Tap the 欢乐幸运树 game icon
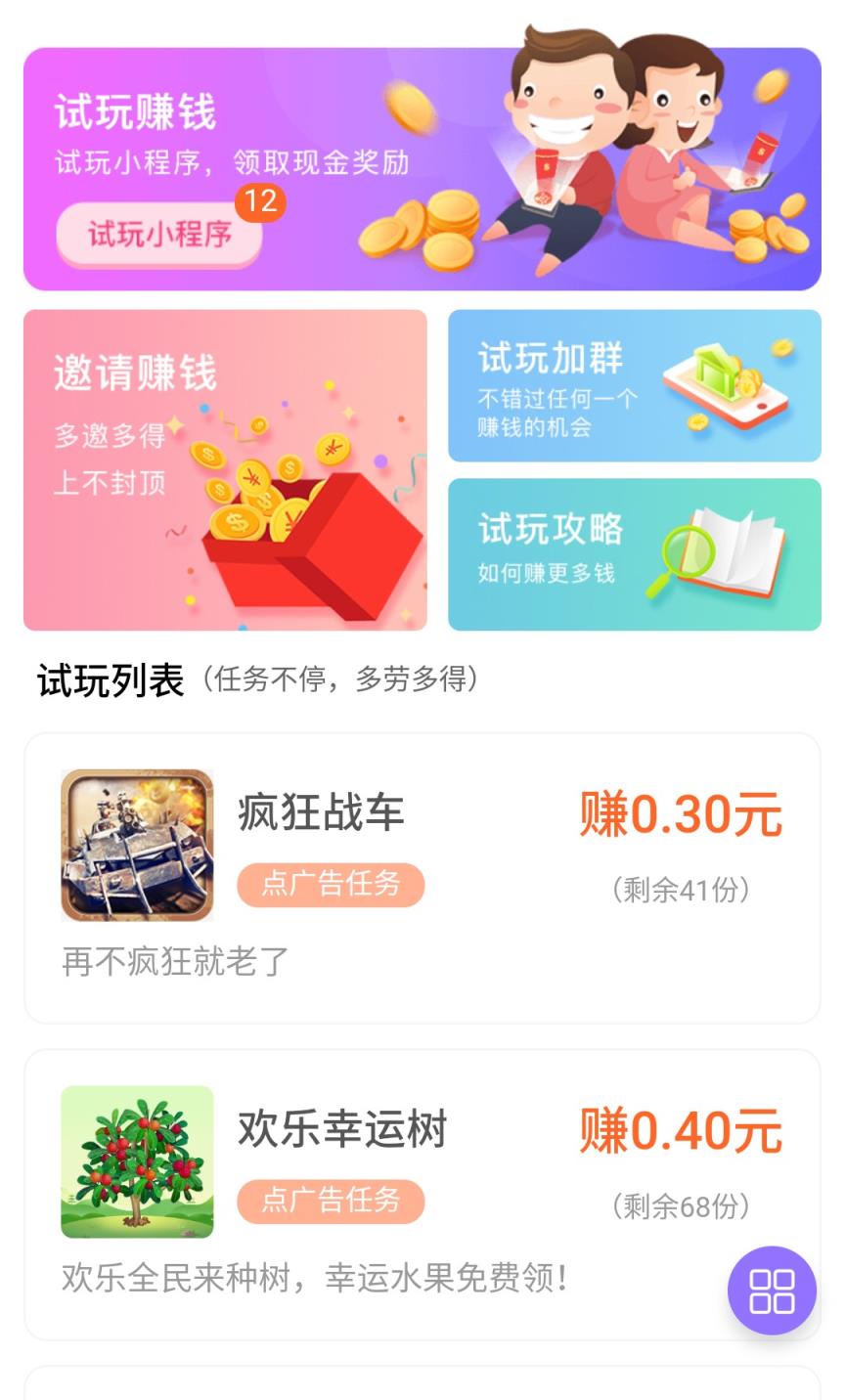Screen dimensions: 845x1400 136,1161
